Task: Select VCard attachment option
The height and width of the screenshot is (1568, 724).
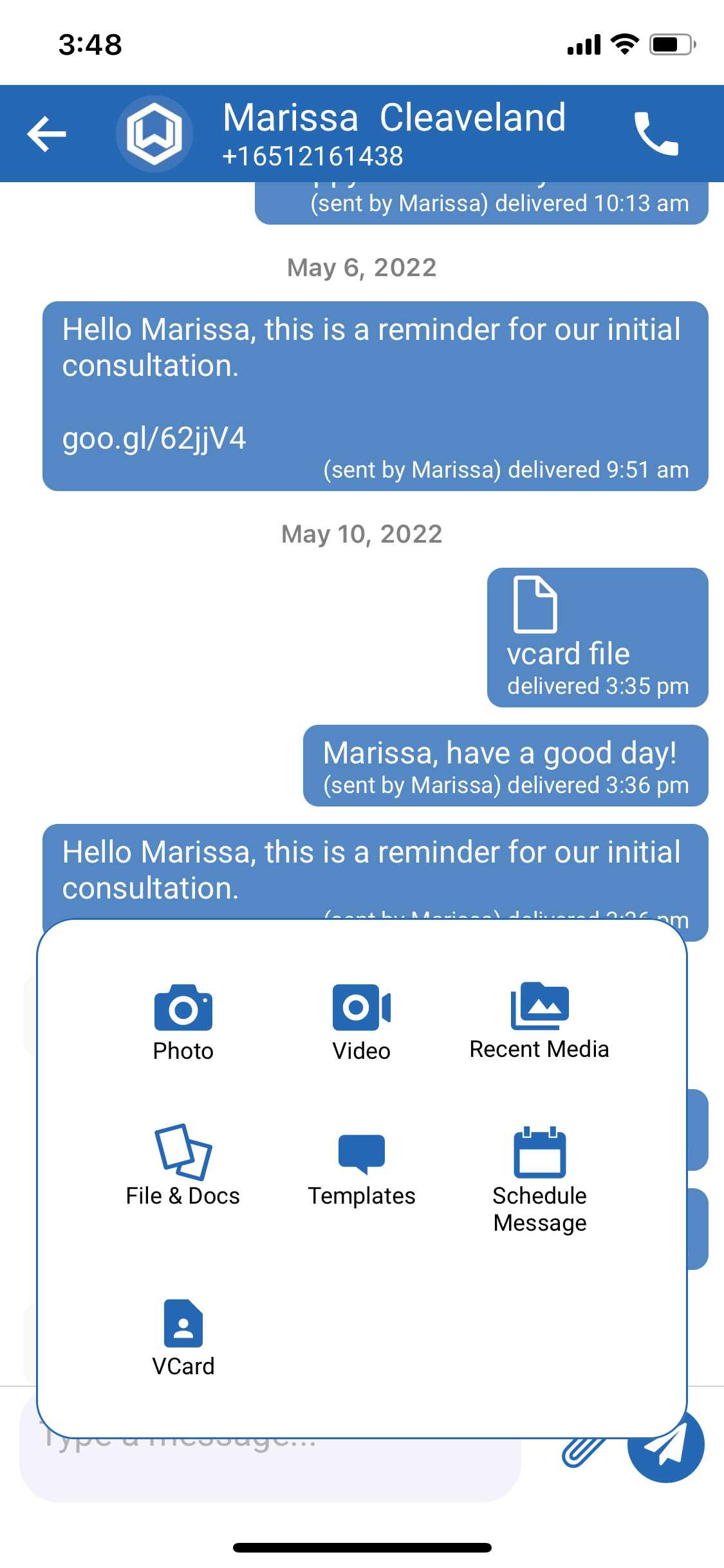Action: [183, 1338]
